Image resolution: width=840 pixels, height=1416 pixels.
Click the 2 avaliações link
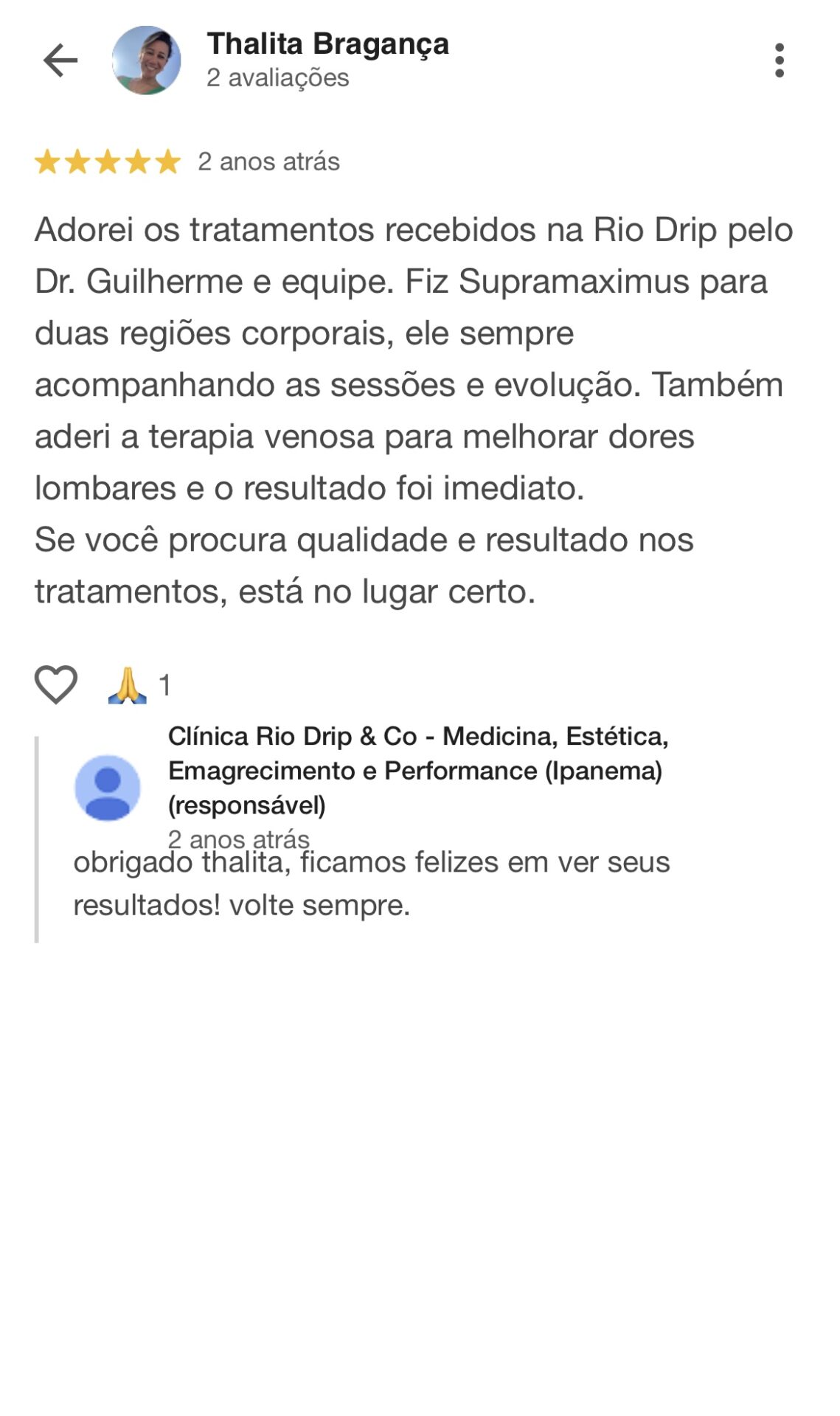278,77
